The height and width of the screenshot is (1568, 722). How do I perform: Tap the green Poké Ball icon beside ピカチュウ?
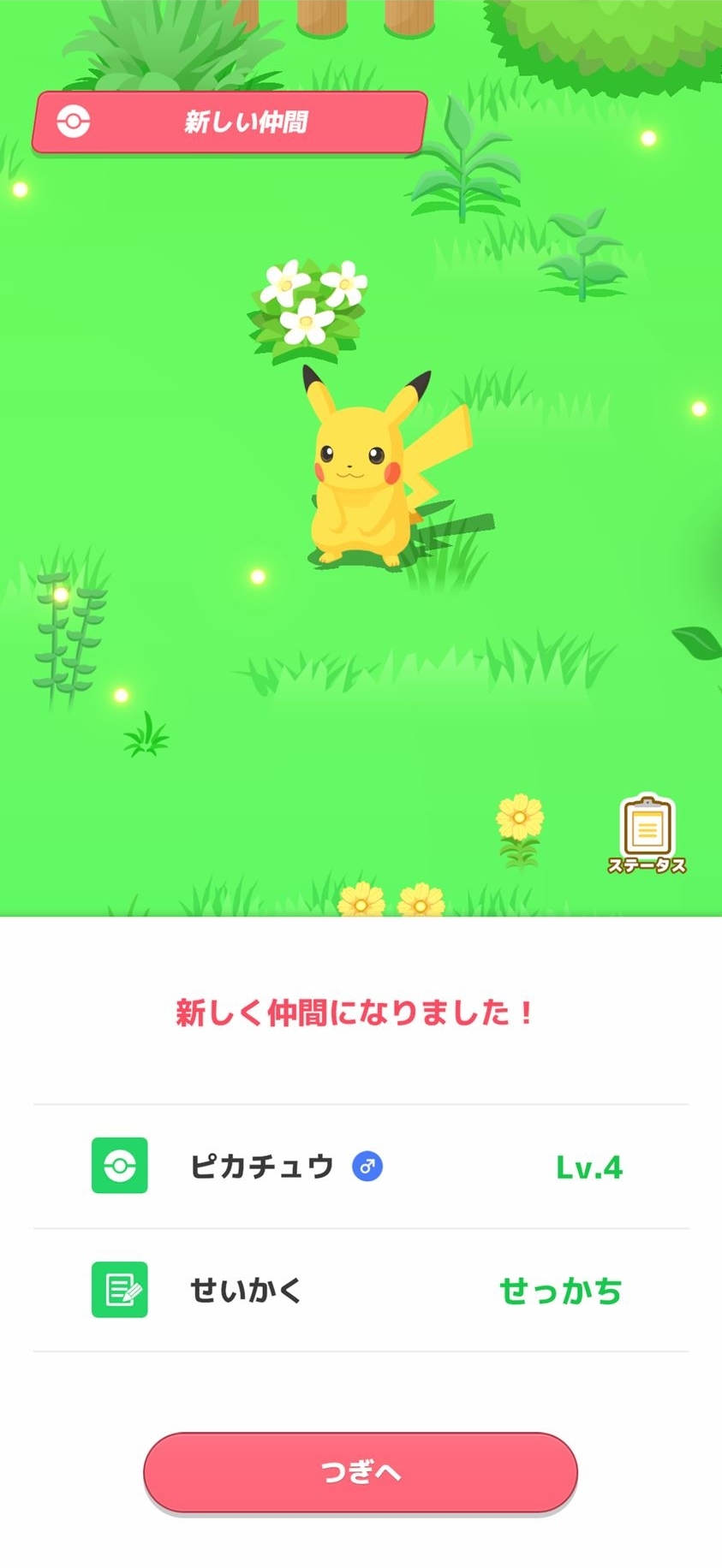click(x=118, y=1165)
